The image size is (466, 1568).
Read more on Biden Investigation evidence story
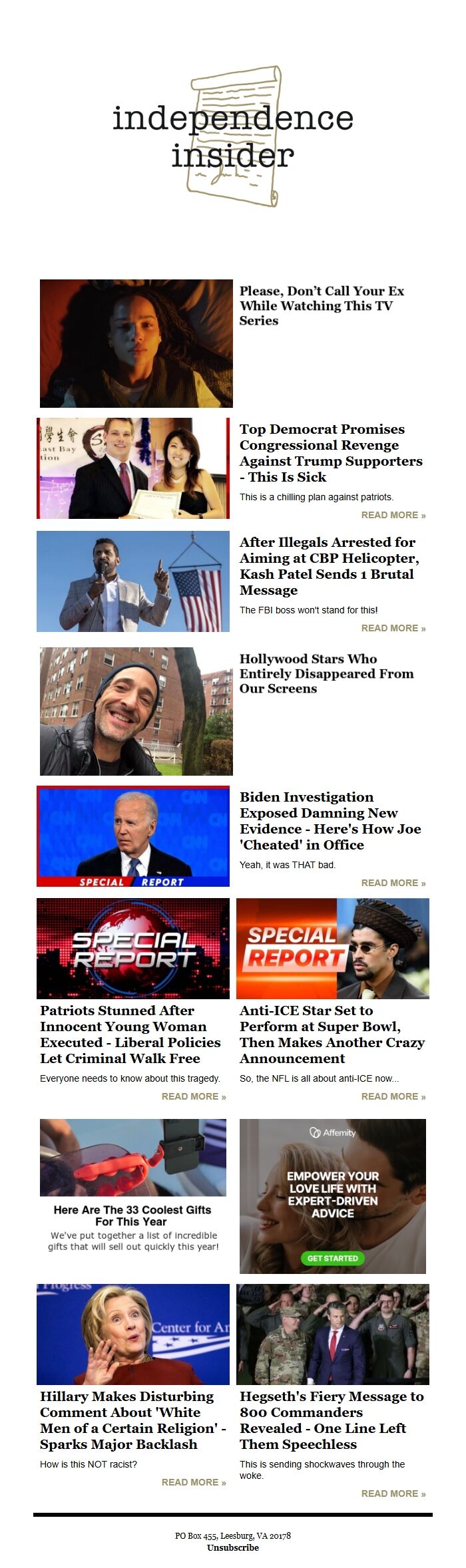[393, 883]
